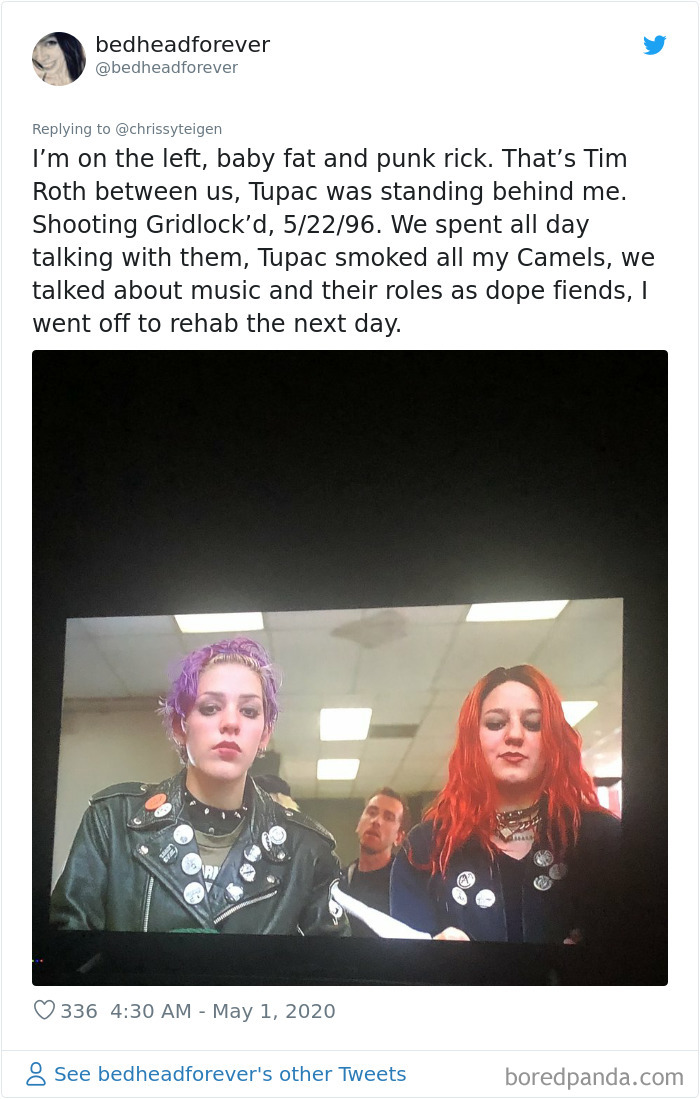This screenshot has height=1099, width=700.
Task: Open the bedheadforever account name
Action: point(182,45)
